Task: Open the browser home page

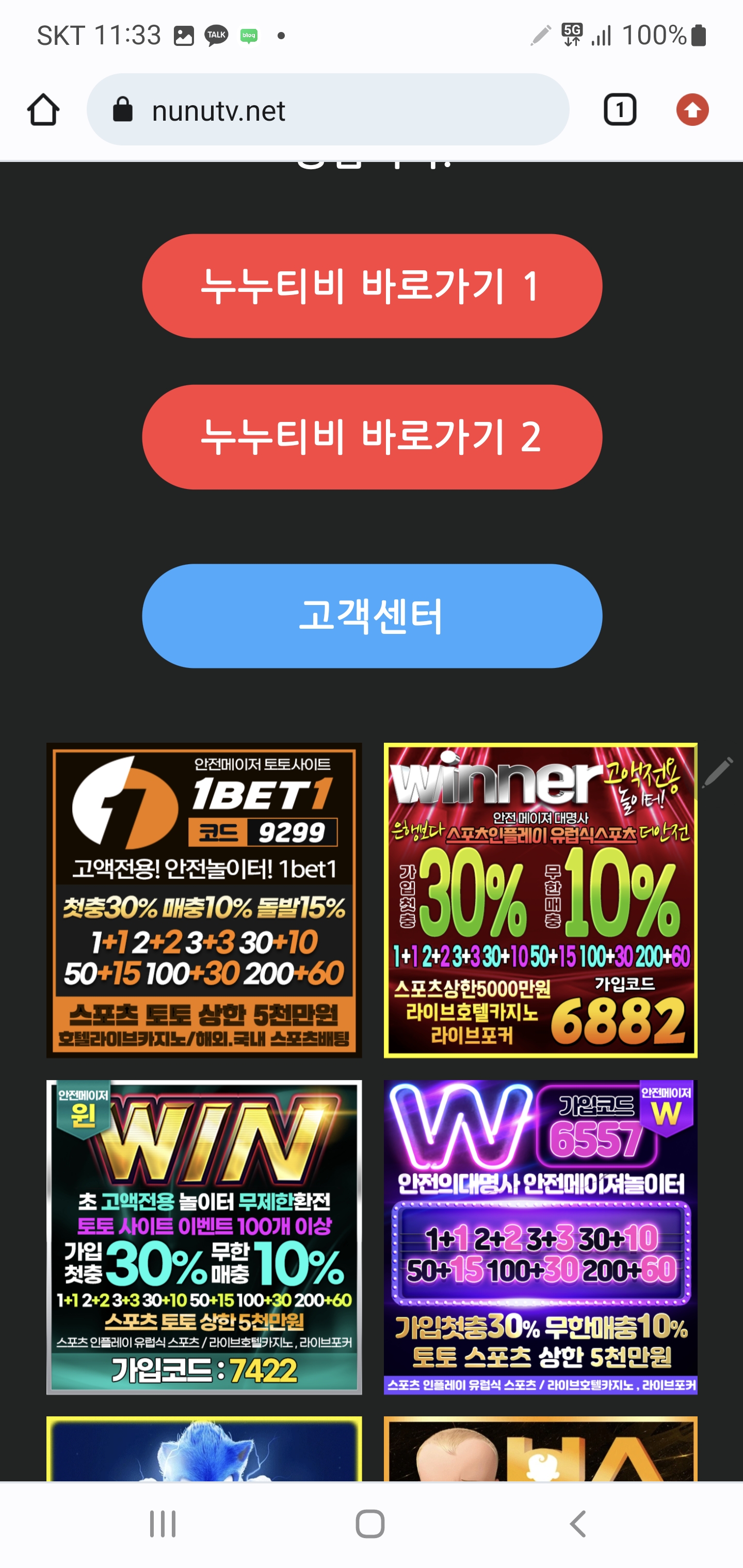Action: (43, 110)
